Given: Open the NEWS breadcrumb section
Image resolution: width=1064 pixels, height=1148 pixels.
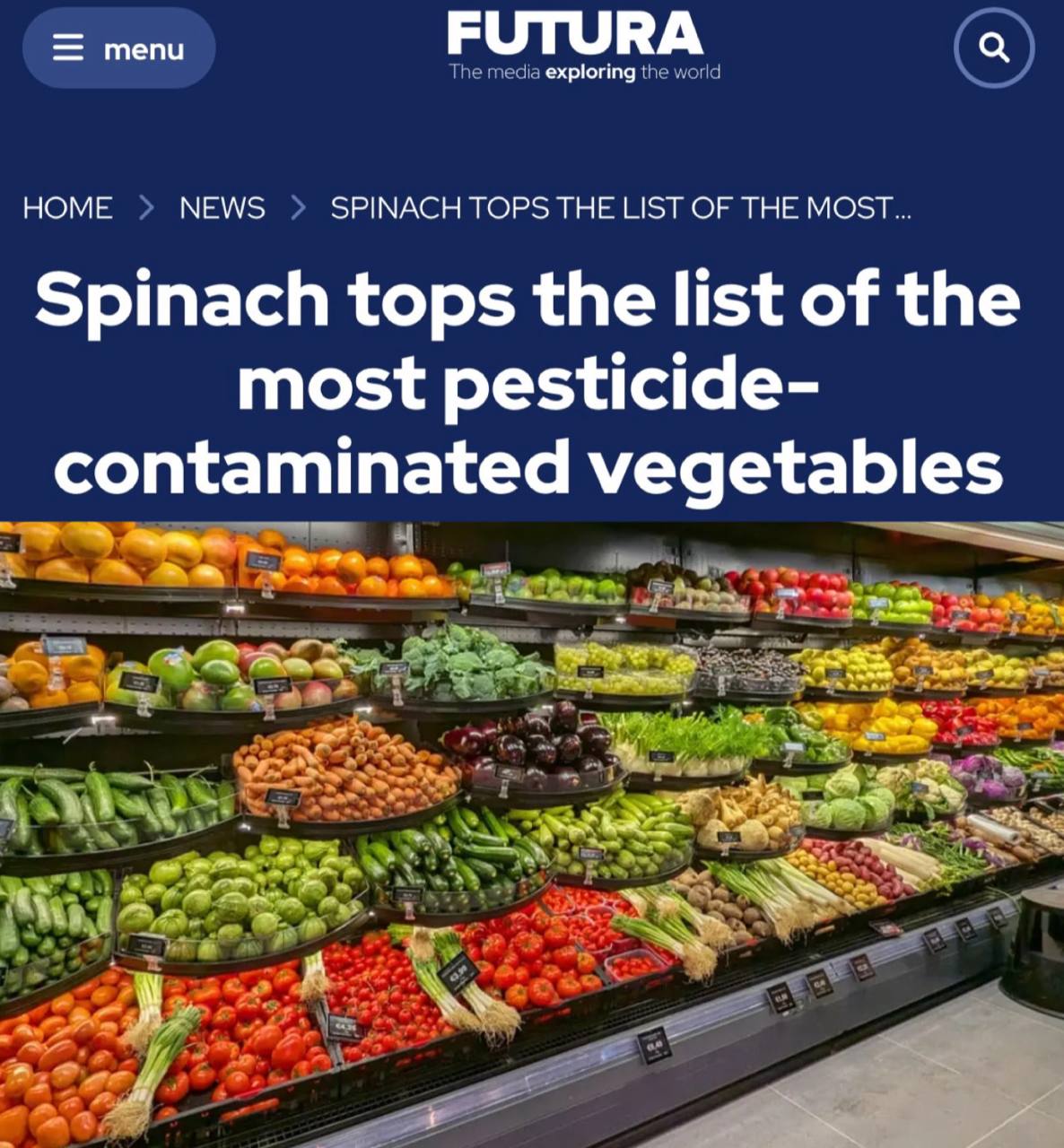Looking at the screenshot, I should (x=222, y=208).
